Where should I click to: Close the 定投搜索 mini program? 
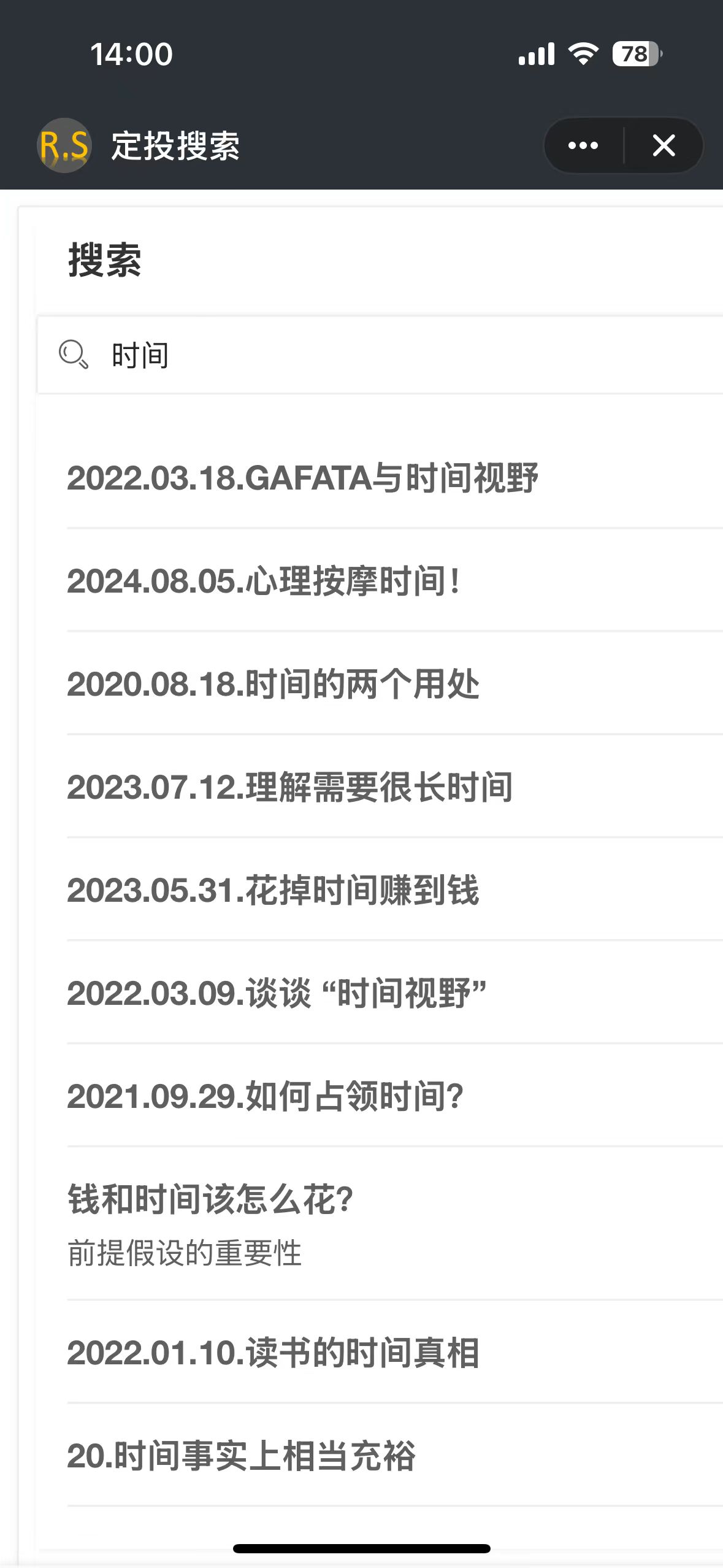click(664, 146)
